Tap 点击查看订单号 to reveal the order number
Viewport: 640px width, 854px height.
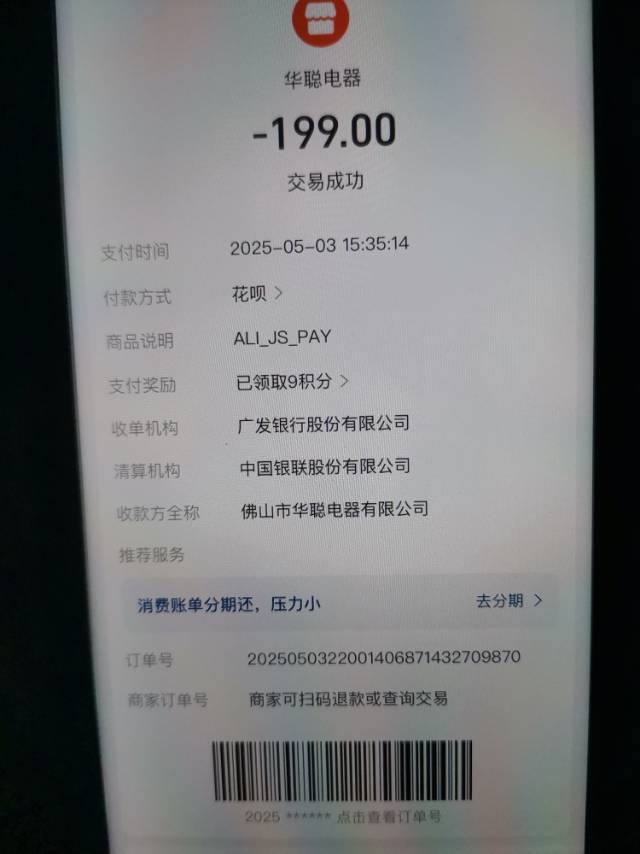click(390, 816)
